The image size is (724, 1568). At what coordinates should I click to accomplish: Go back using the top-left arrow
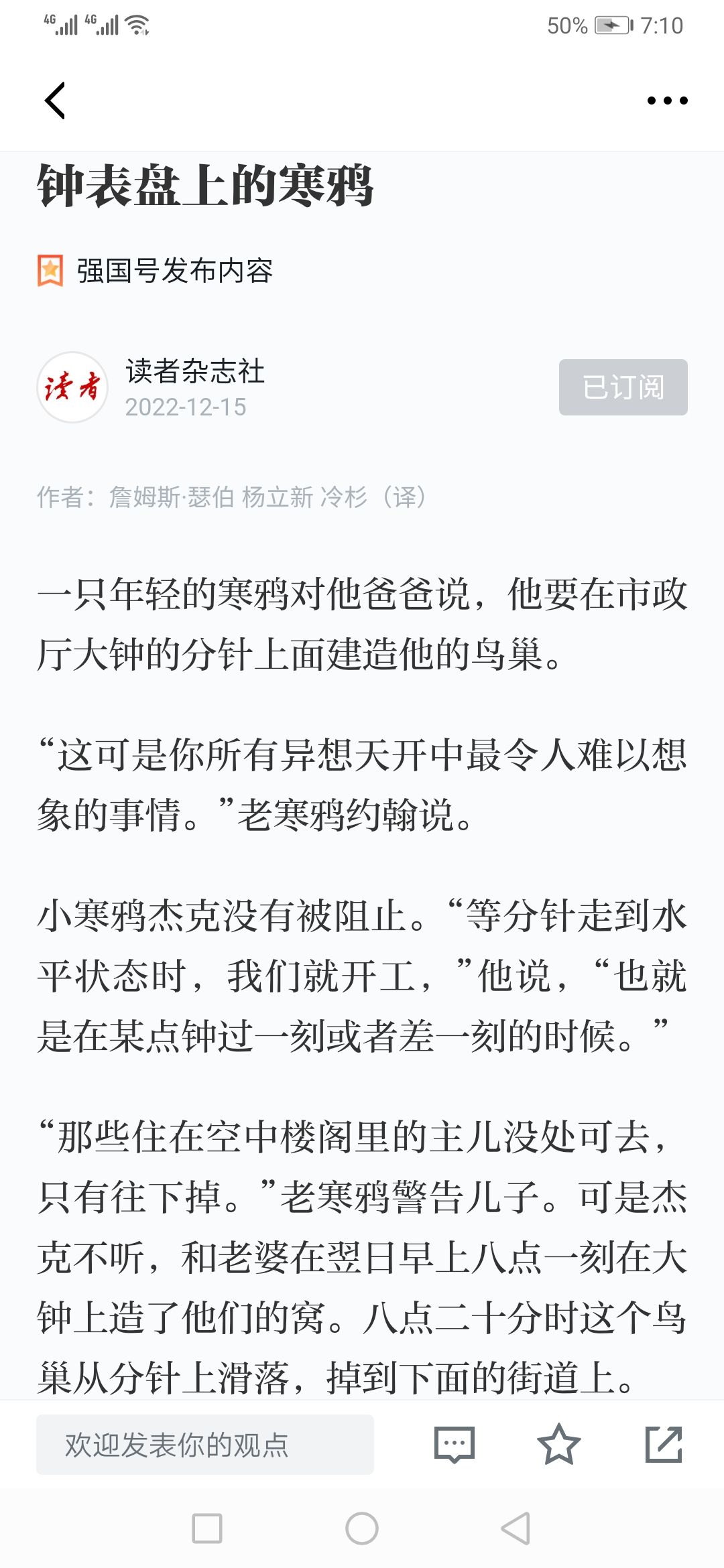pyautogui.click(x=55, y=101)
